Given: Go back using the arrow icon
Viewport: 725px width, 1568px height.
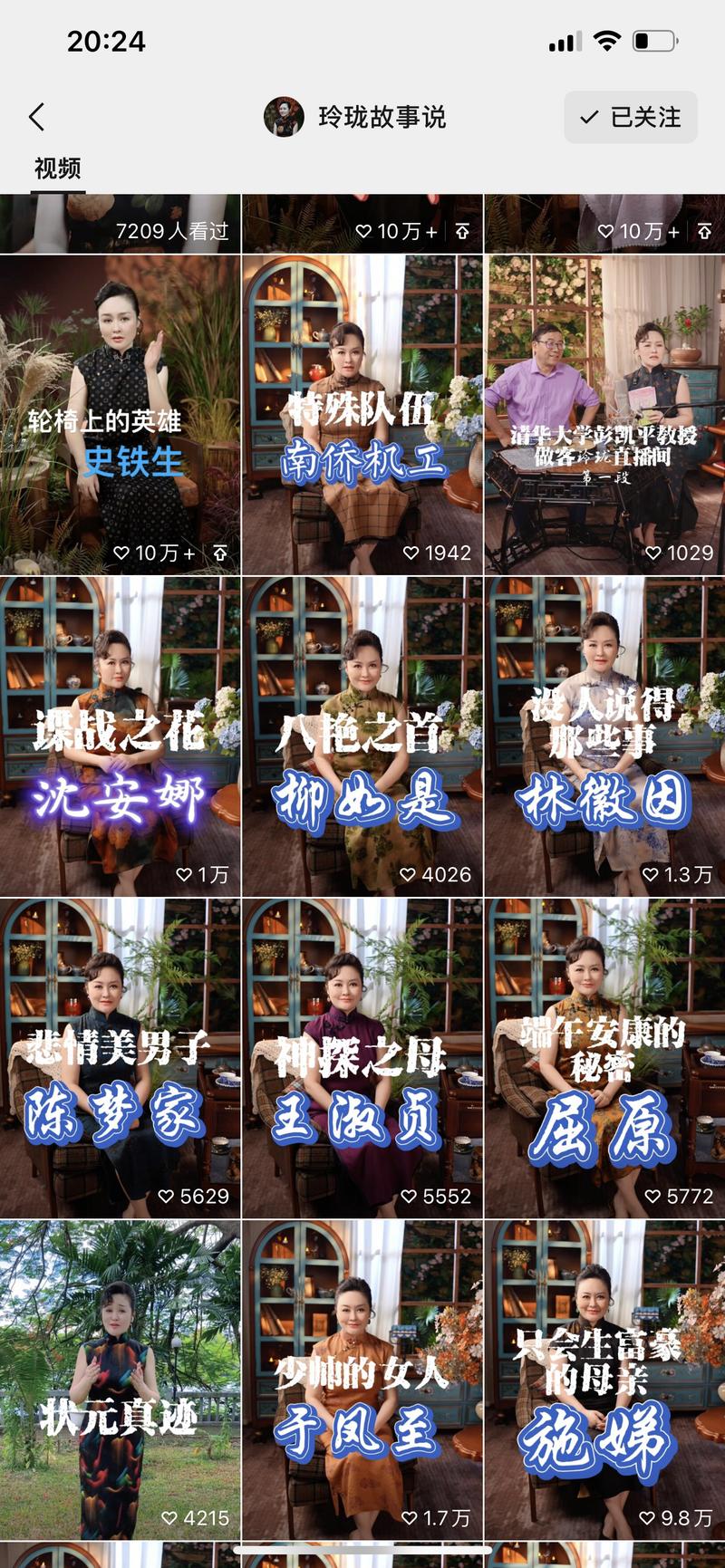Looking at the screenshot, I should coord(36,117).
